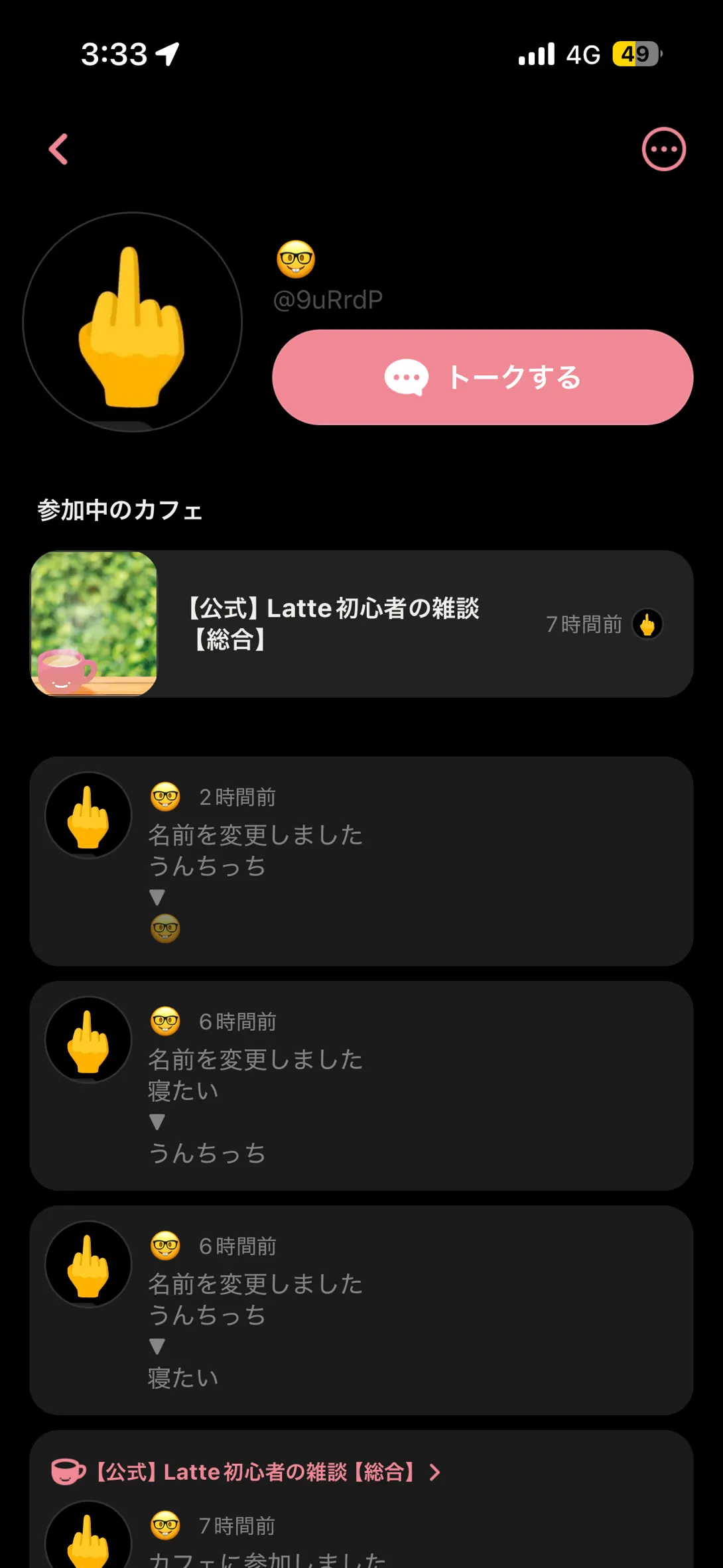Viewport: 723px width, 1568px height.
Task: Go back using the pink arrow
Action: (58, 149)
